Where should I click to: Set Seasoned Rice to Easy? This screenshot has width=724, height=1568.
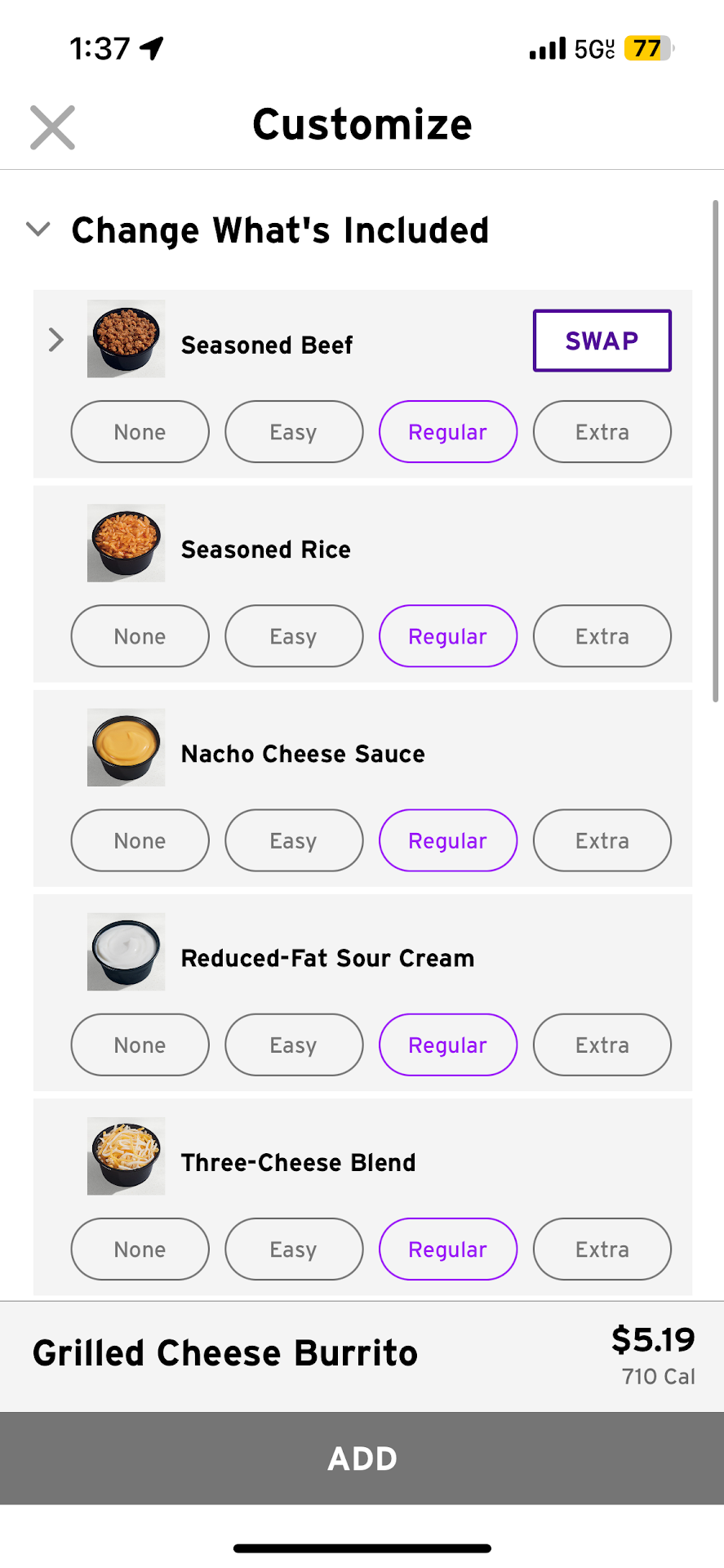[x=294, y=636]
